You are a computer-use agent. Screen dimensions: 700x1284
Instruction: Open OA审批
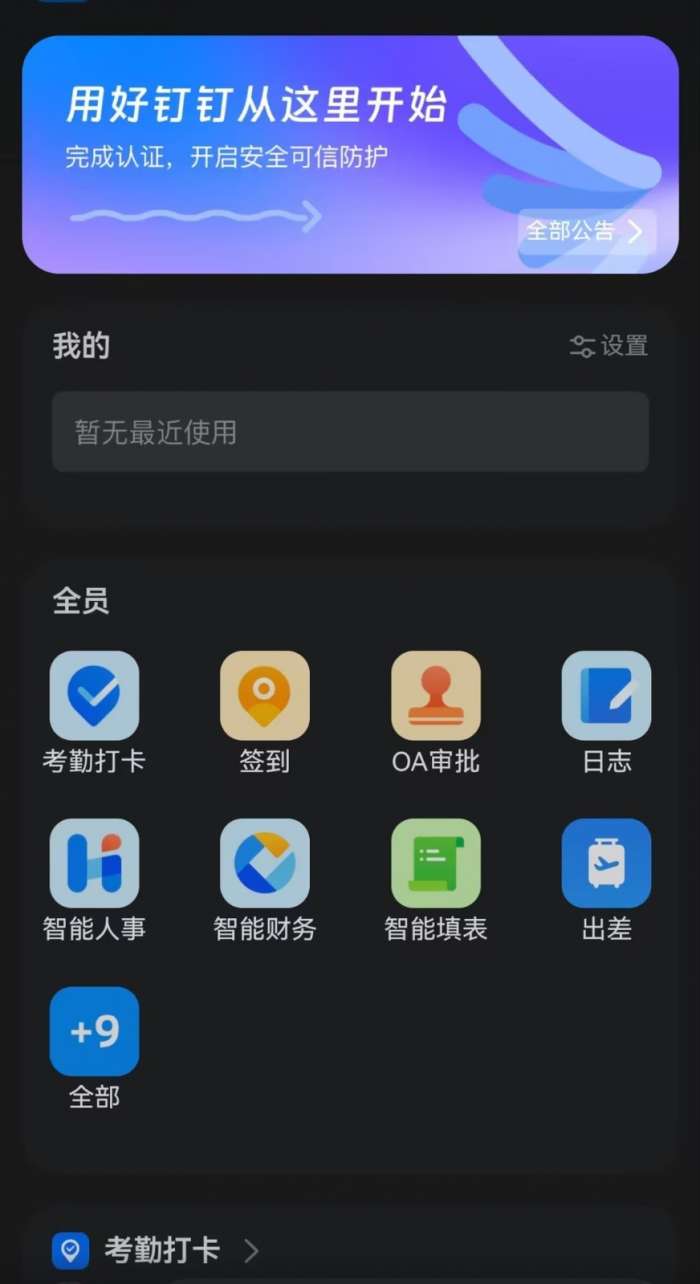(x=435, y=696)
